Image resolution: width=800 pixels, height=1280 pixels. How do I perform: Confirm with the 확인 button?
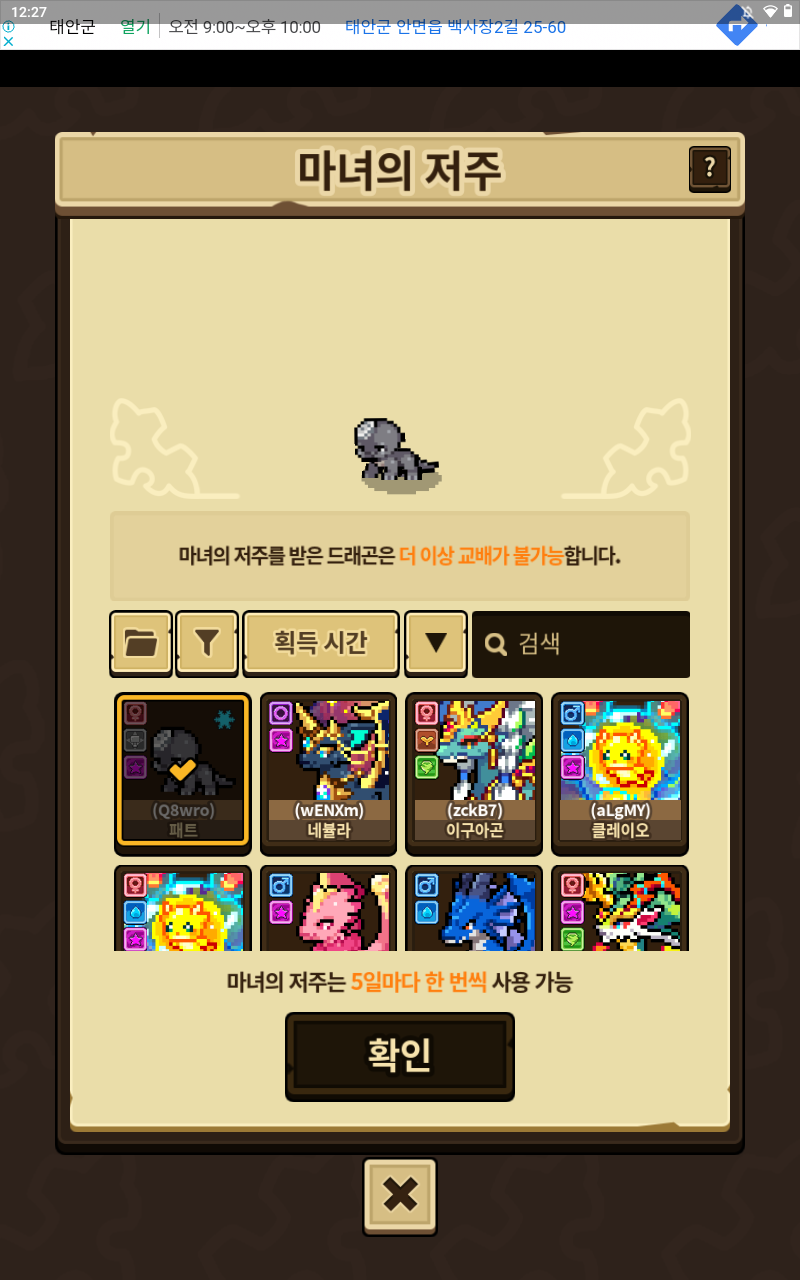pyautogui.click(x=400, y=1056)
